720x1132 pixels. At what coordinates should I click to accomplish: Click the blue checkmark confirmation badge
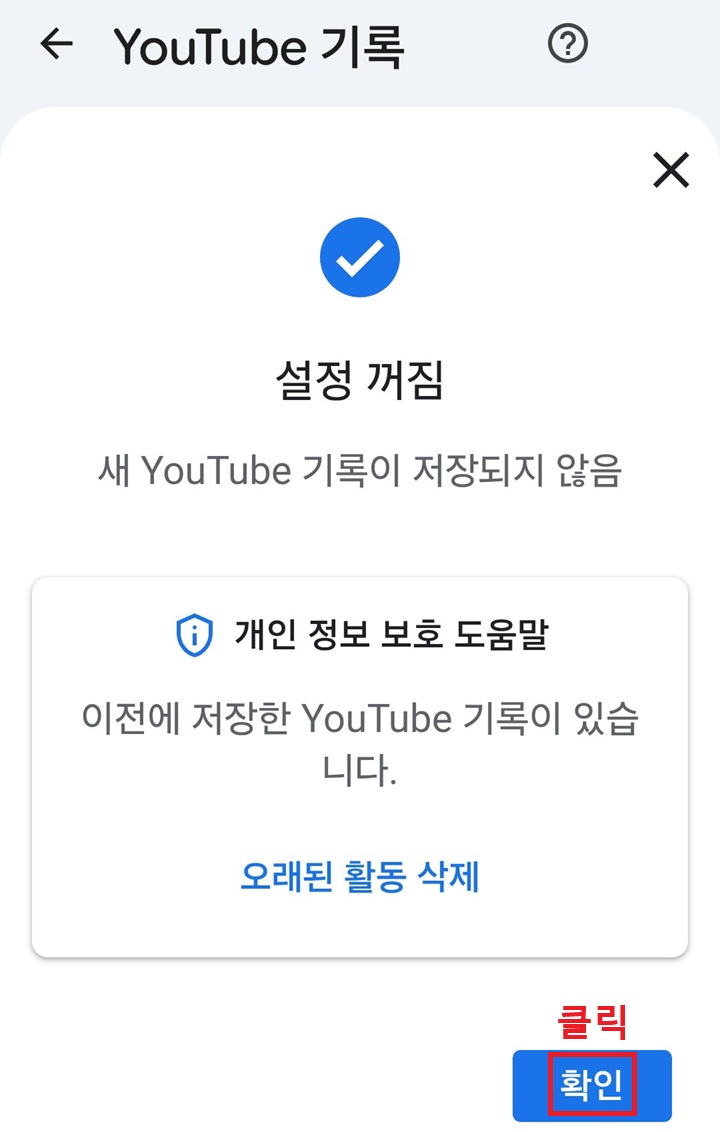click(362, 257)
